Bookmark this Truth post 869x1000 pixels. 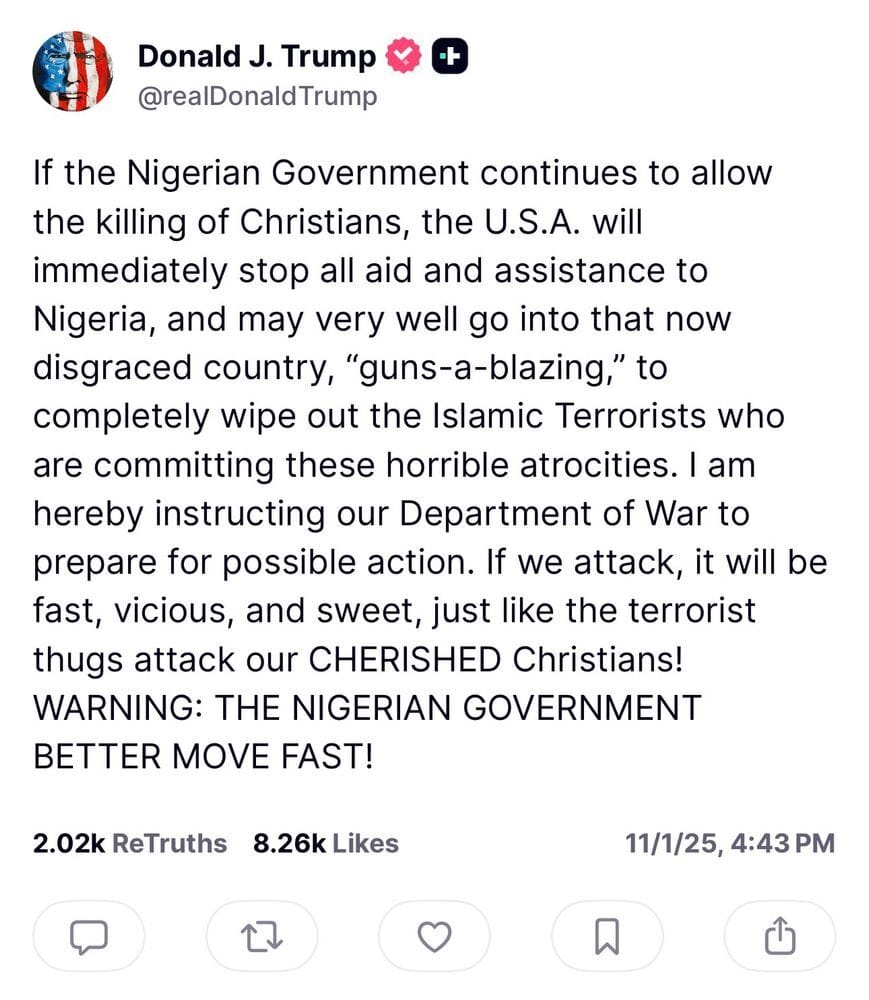[607, 936]
